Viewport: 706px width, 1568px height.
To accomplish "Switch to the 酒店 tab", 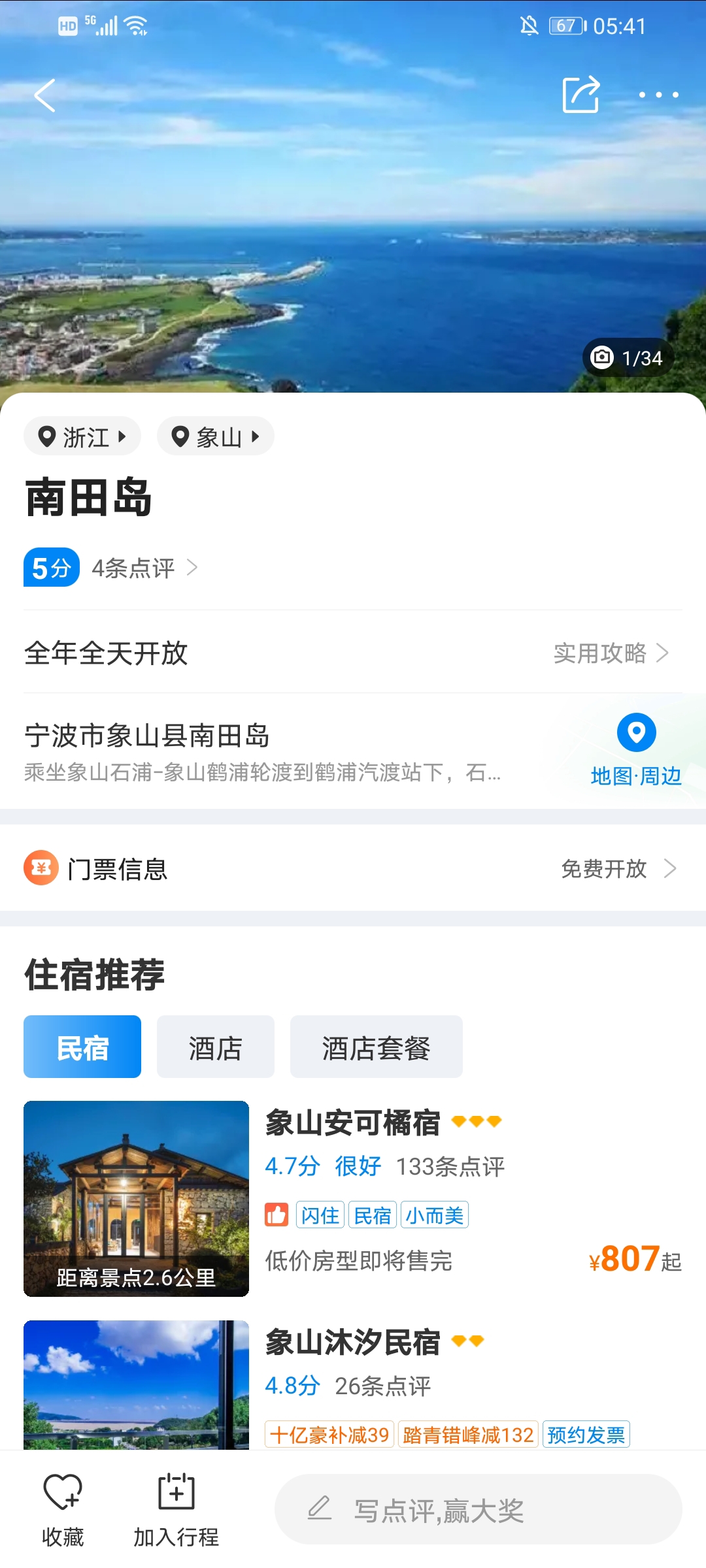I will 215,1047.
